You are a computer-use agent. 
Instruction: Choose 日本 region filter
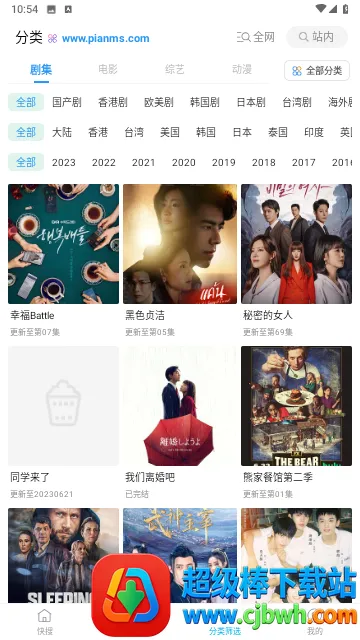242,132
